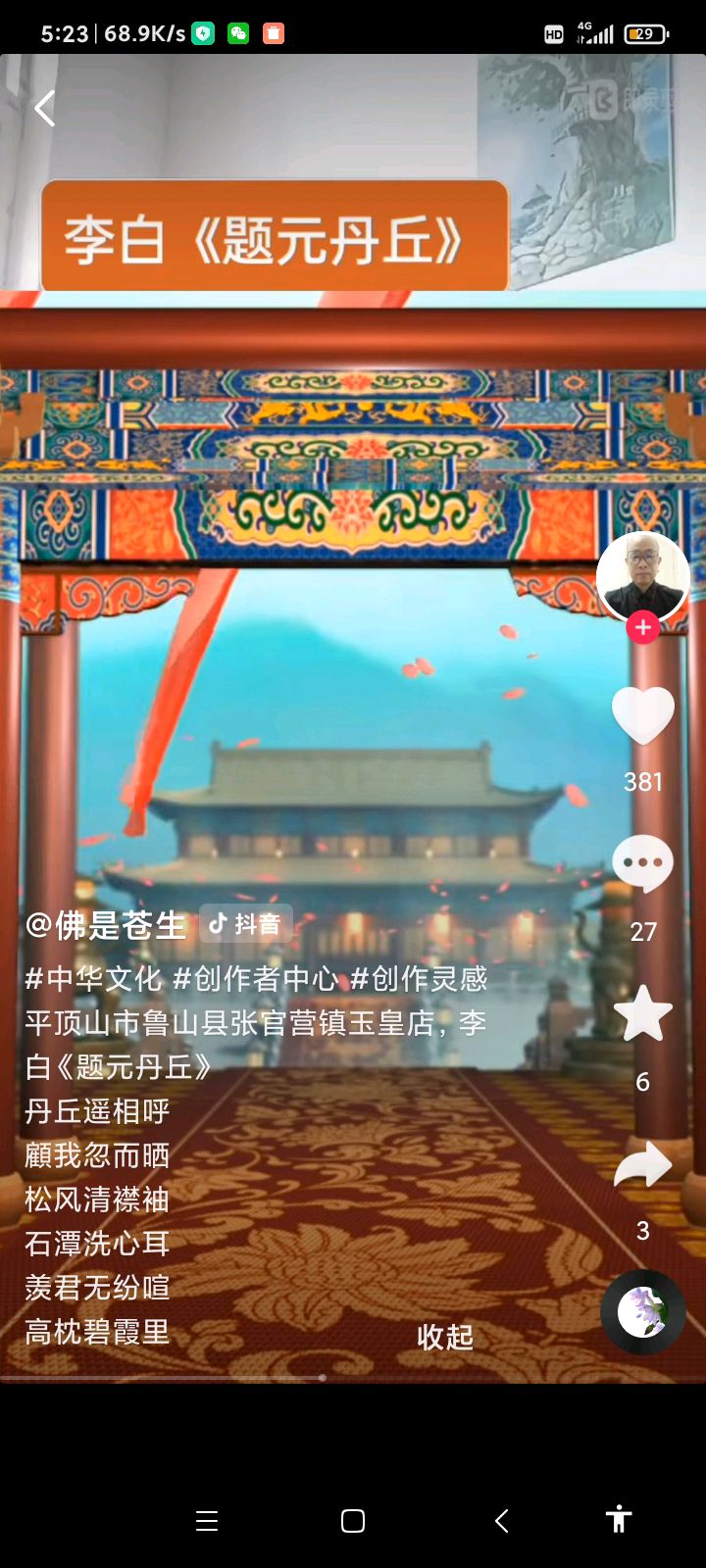Open the #中华文化 hashtag
The height and width of the screenshot is (1568, 706).
tap(93, 978)
